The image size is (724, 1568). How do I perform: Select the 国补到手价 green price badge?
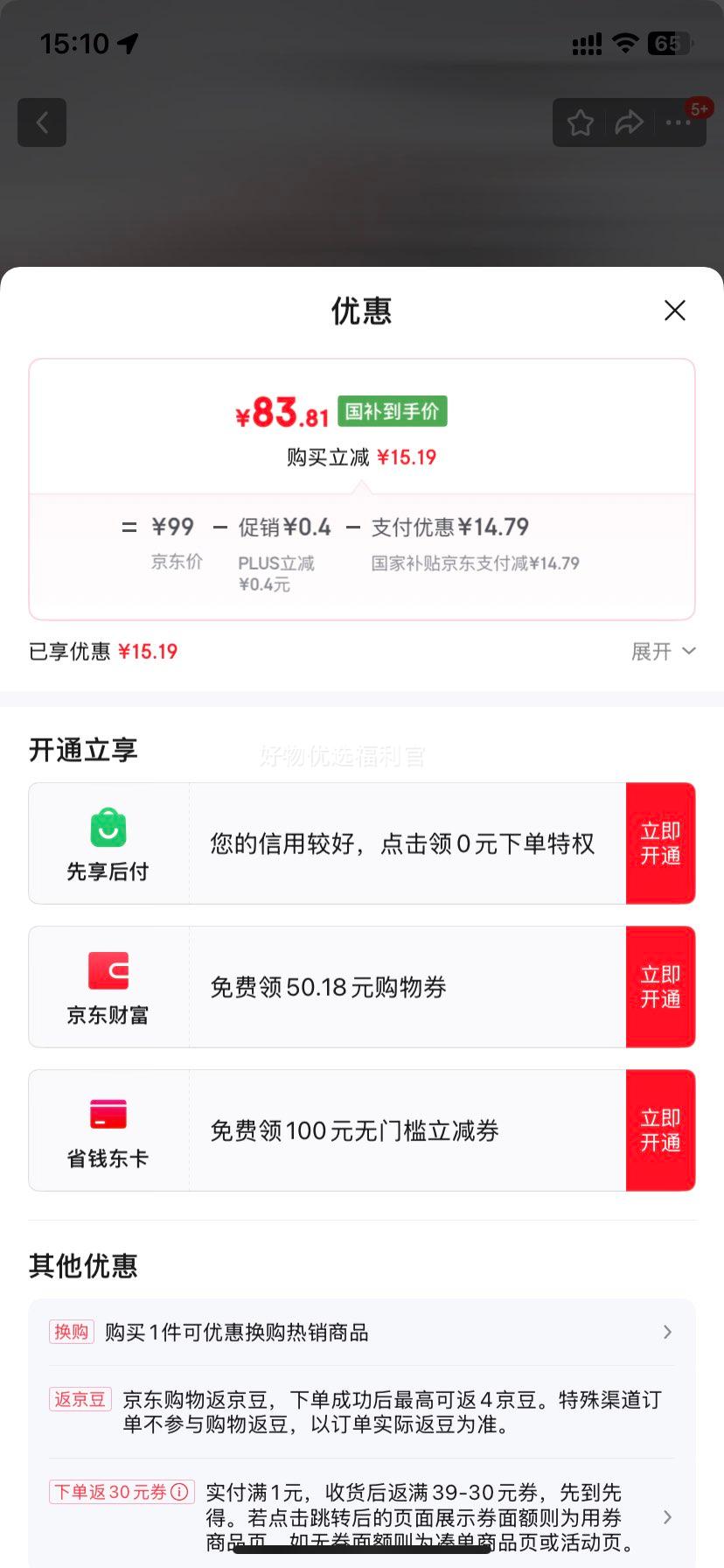coord(392,410)
